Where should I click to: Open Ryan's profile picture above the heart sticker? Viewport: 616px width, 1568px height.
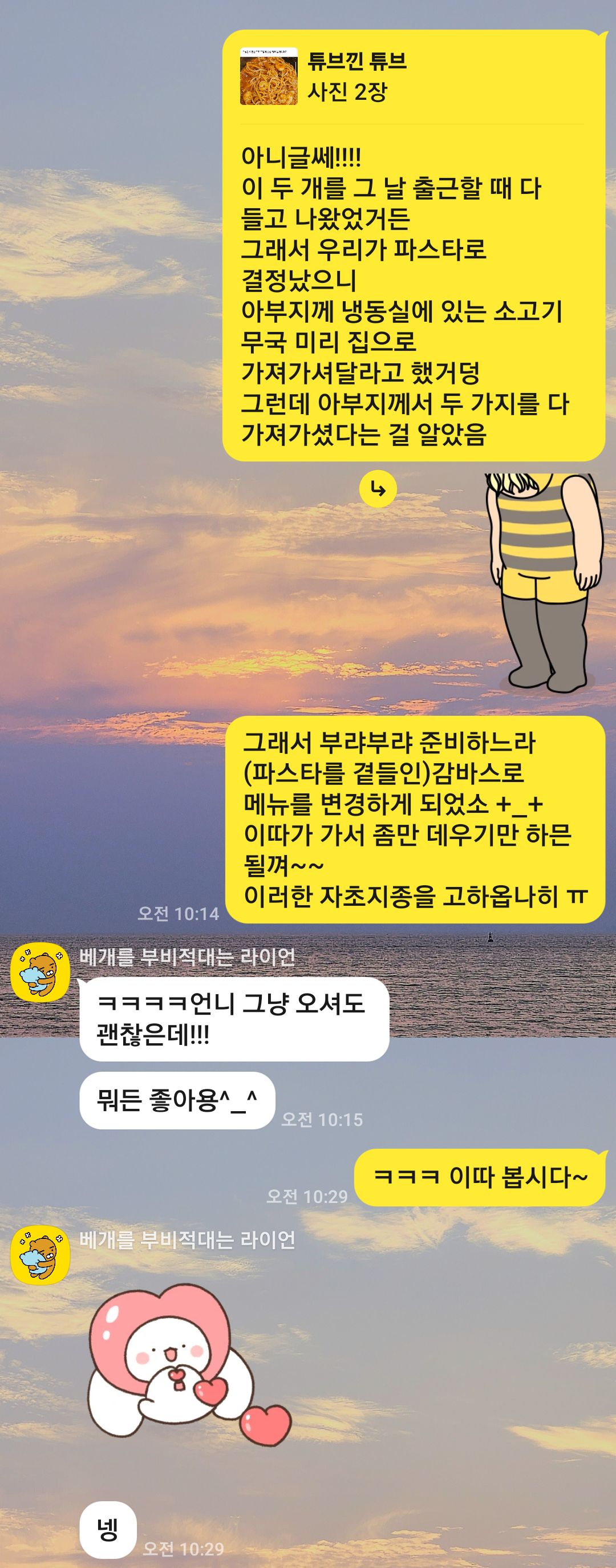coord(40,1254)
